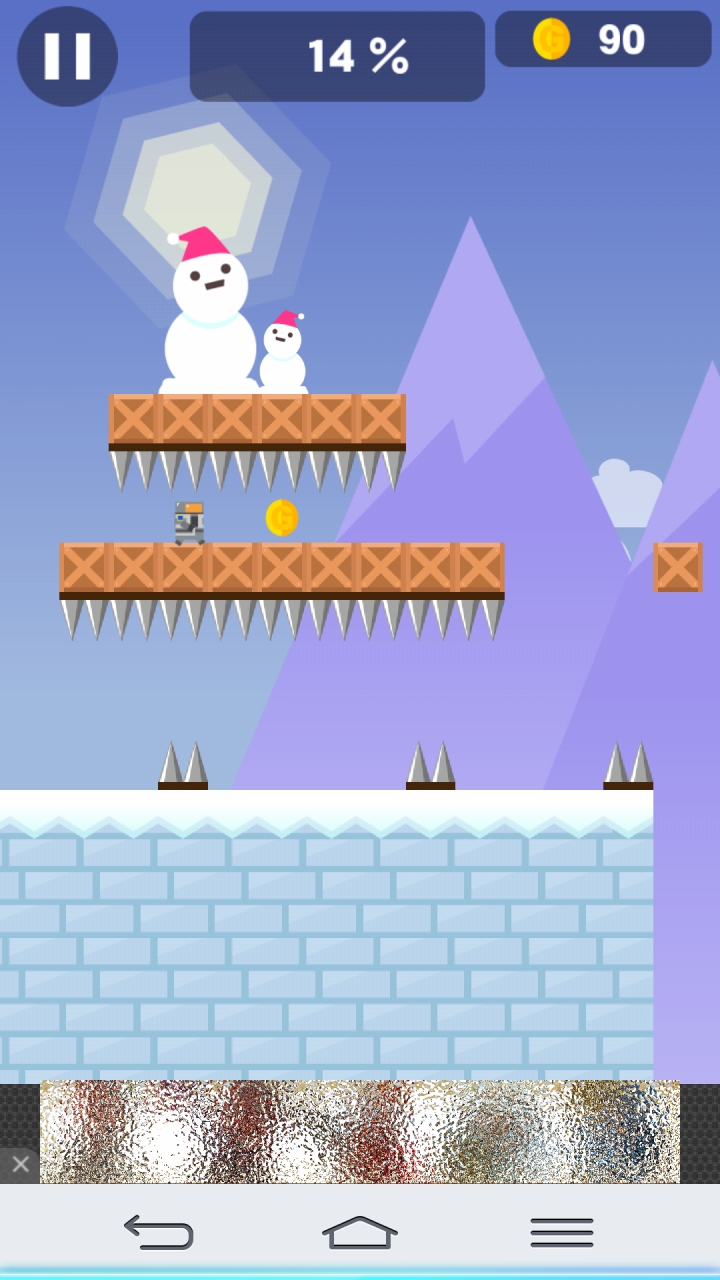Open the advertisement banner
This screenshot has height=1280, width=720.
click(x=360, y=1132)
